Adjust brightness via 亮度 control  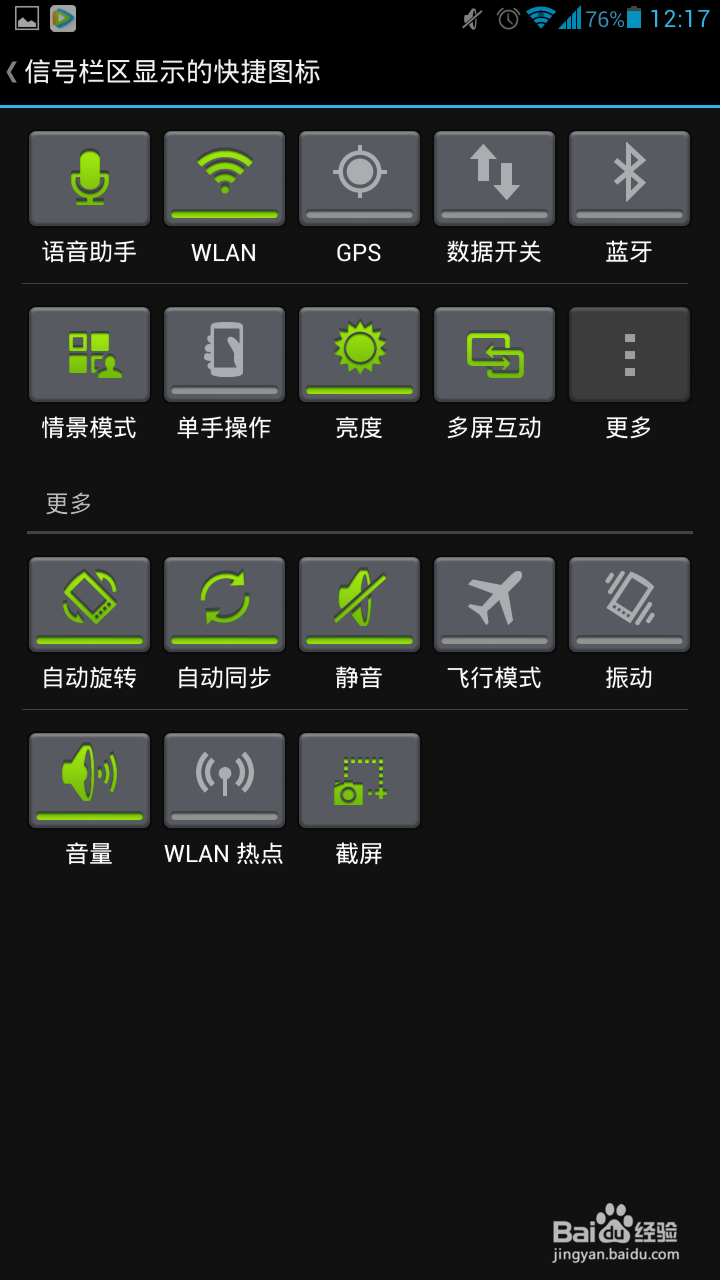pyautogui.click(x=359, y=354)
